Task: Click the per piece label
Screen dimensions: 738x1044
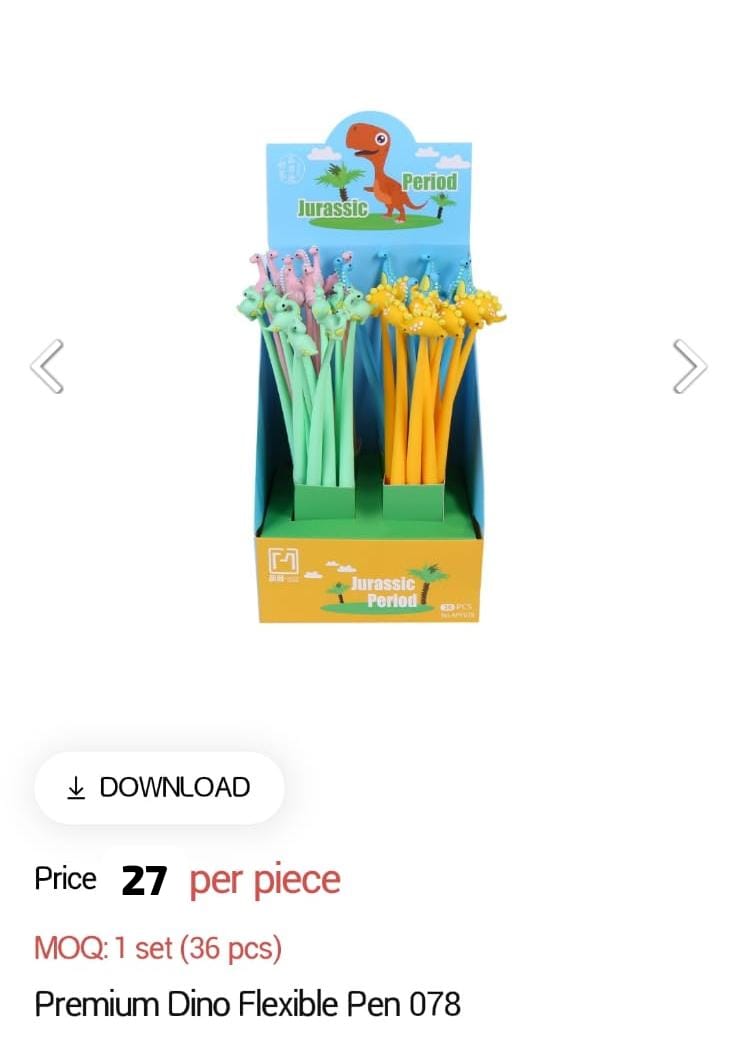Action: [x=262, y=881]
